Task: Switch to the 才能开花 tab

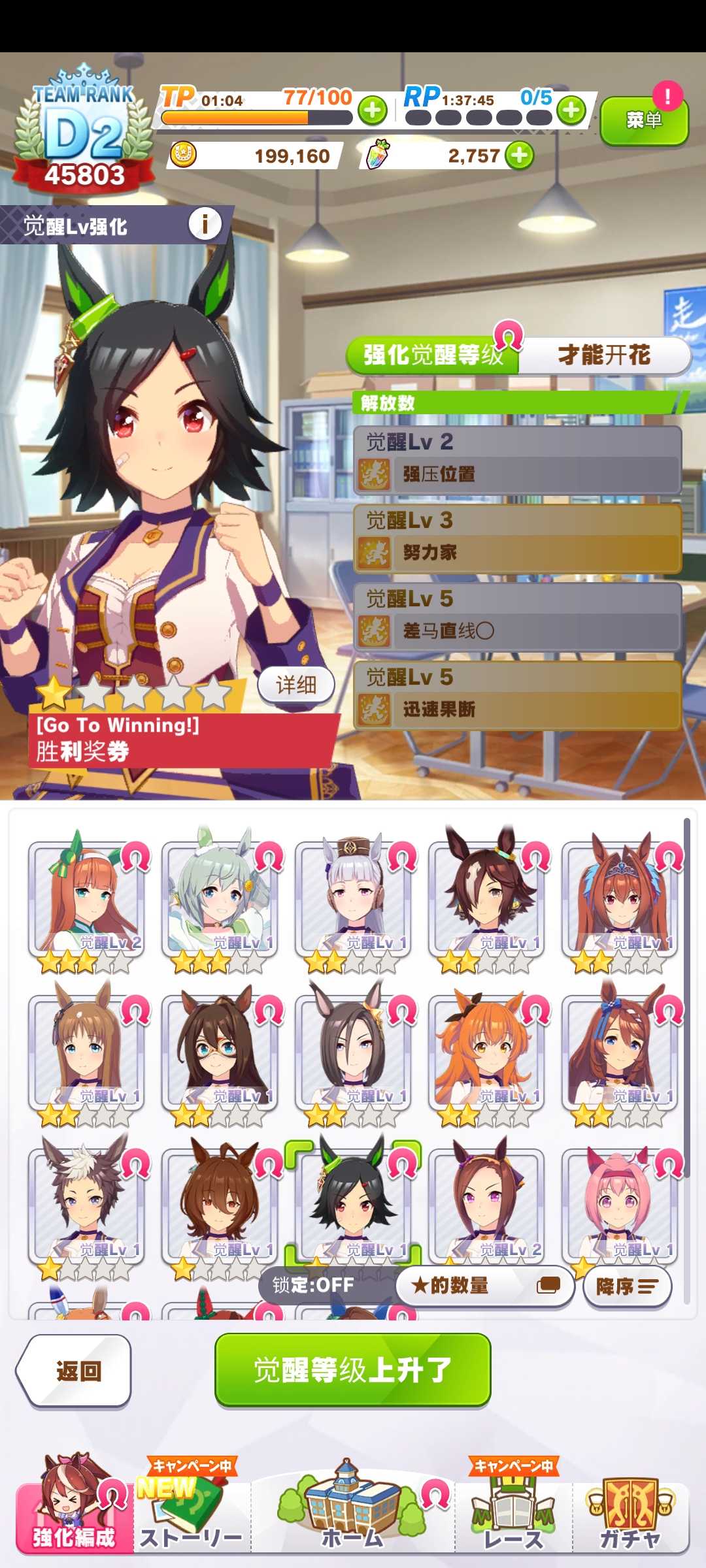Action: point(604,355)
